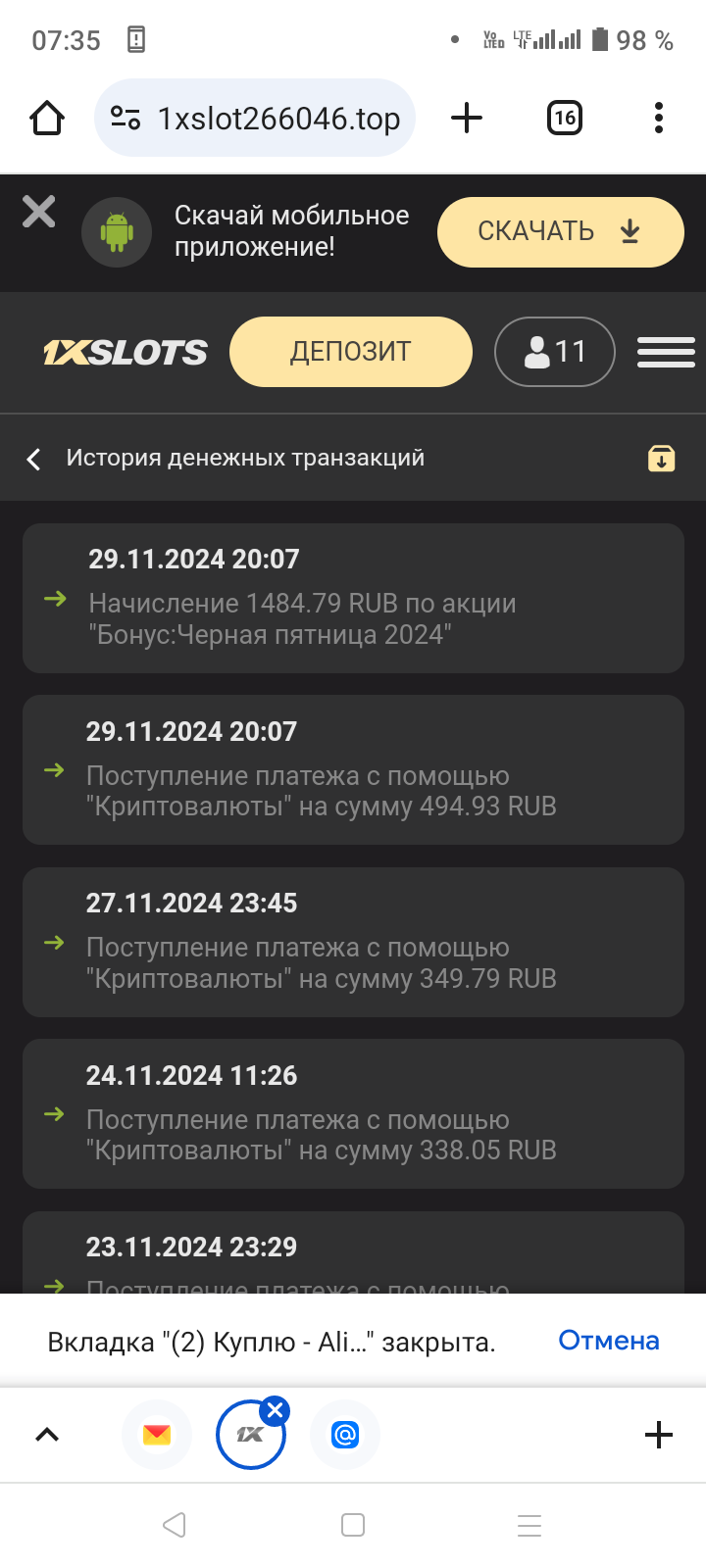The width and height of the screenshot is (706, 1568).
Task: Open a new browser tab
Action: click(x=467, y=119)
